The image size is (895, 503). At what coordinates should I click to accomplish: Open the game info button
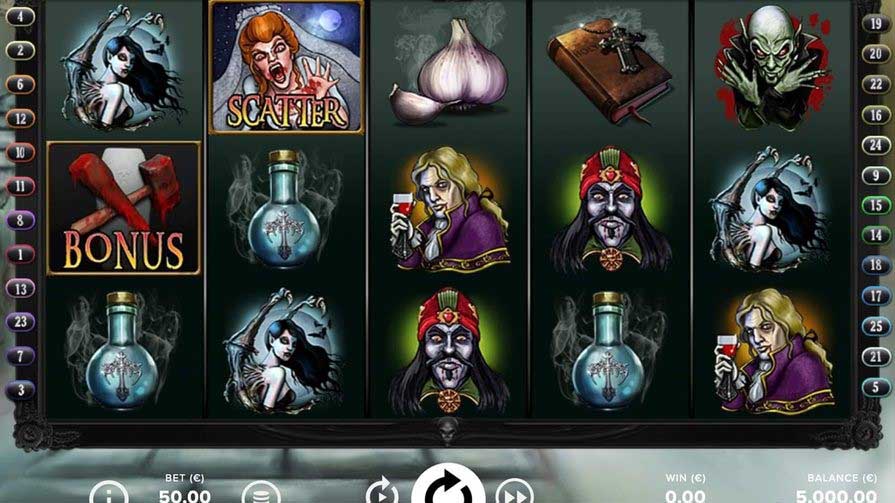point(109,495)
